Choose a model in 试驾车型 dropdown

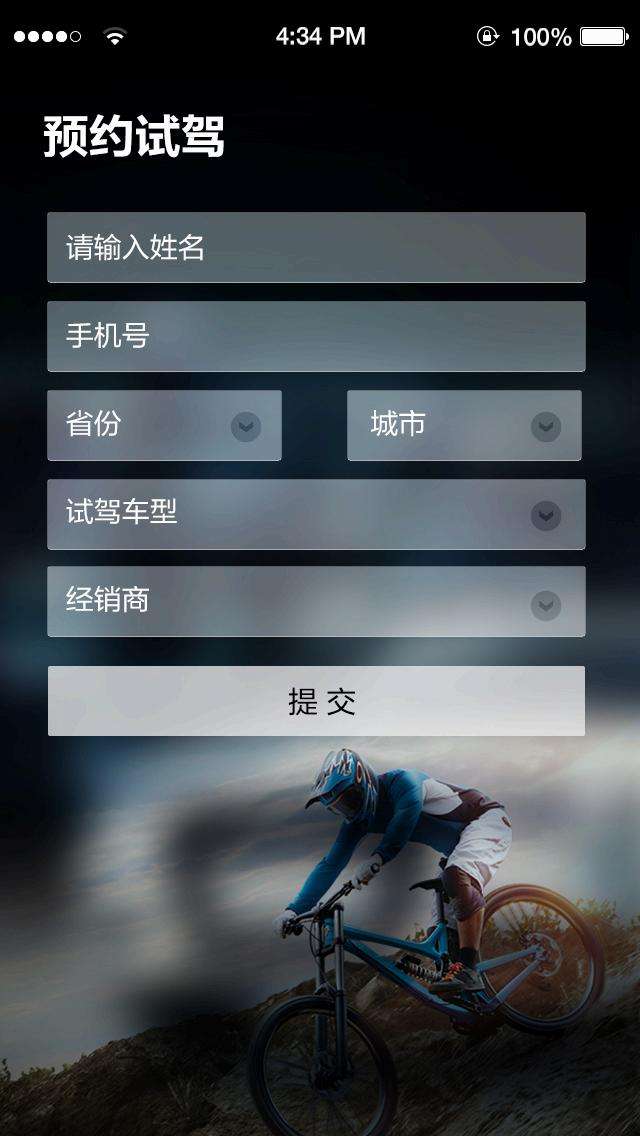(x=316, y=514)
